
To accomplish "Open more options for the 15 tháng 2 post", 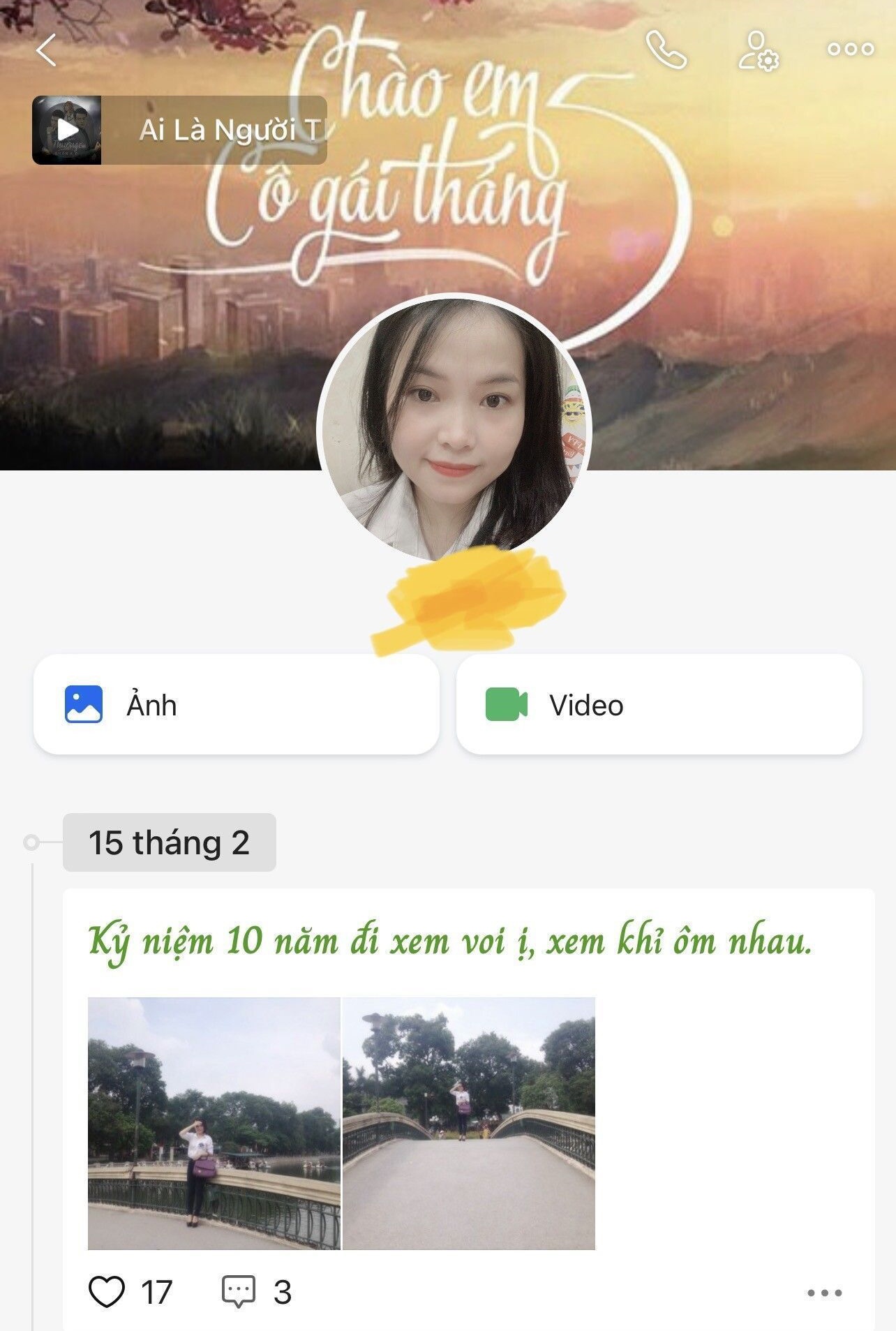I will point(824,1293).
